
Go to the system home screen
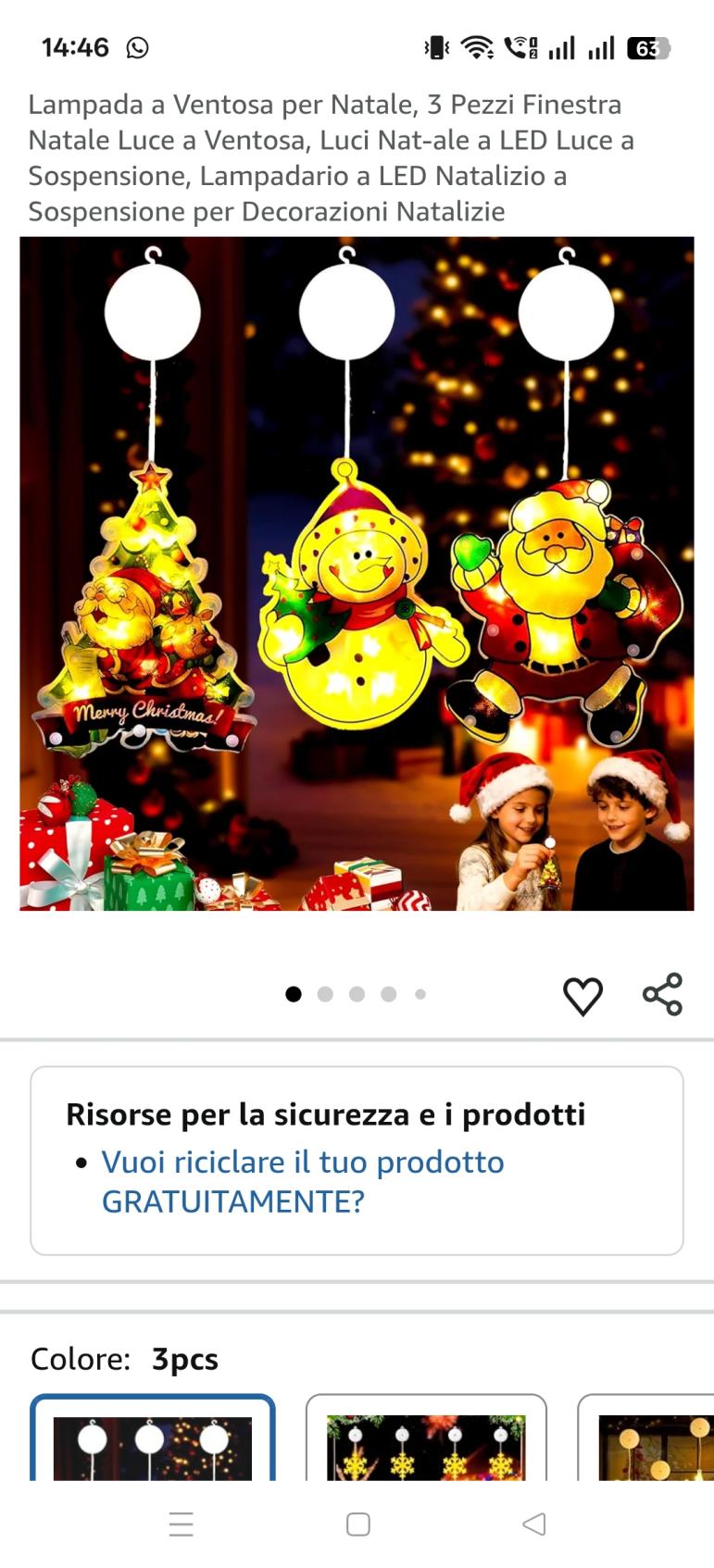click(358, 1524)
